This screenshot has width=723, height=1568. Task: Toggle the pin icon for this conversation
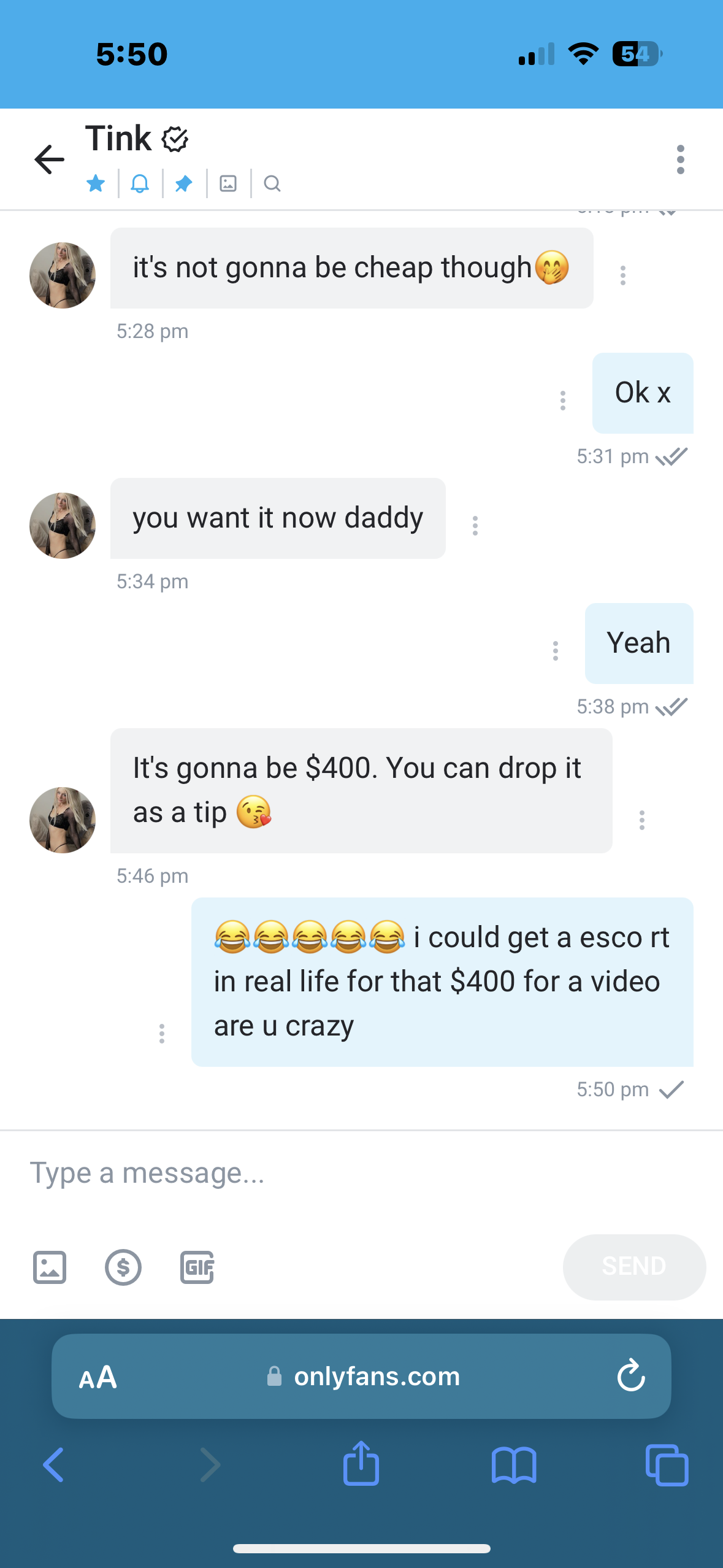184,183
